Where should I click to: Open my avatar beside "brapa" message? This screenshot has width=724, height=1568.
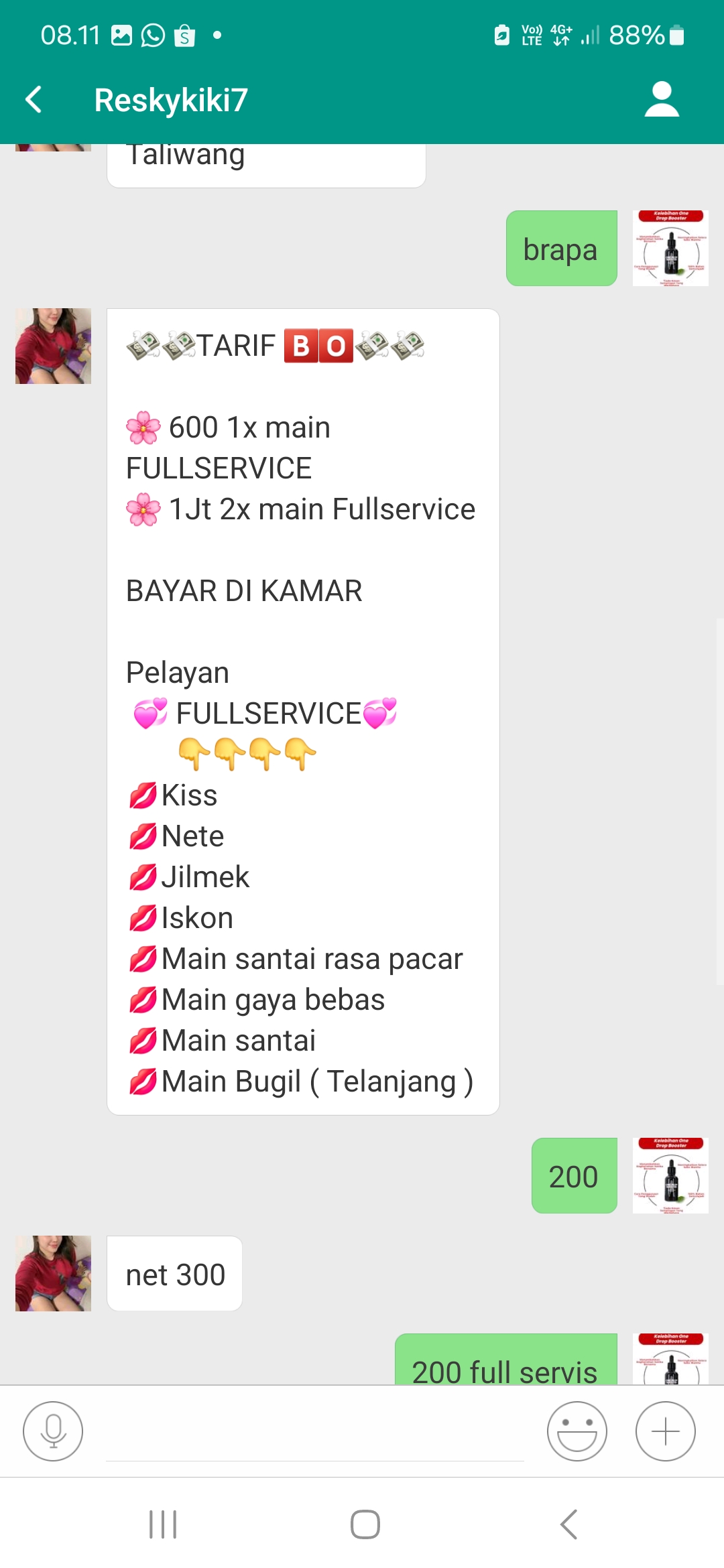670,248
